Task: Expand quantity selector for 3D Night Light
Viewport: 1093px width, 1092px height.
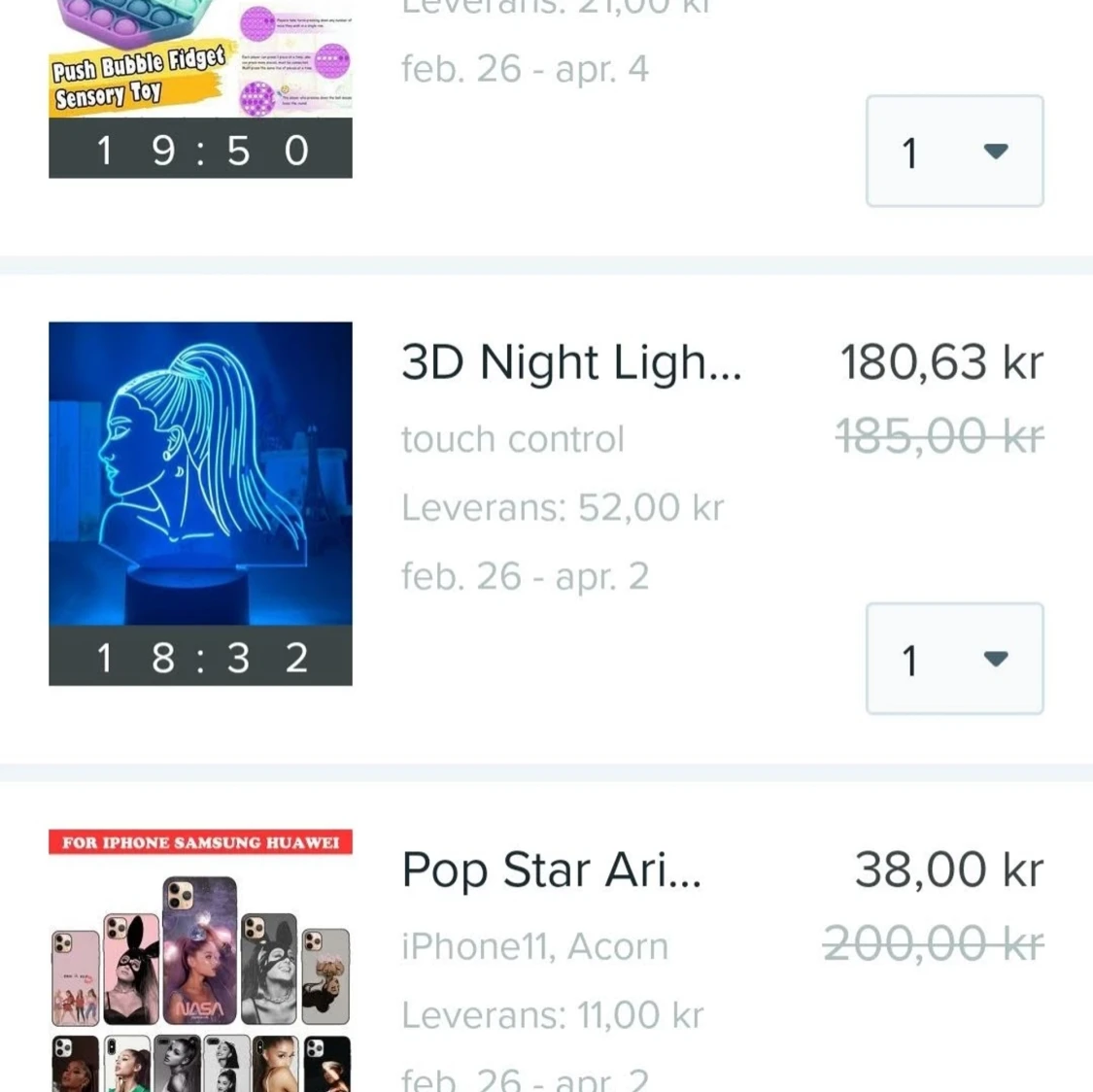Action: pyautogui.click(x=954, y=659)
